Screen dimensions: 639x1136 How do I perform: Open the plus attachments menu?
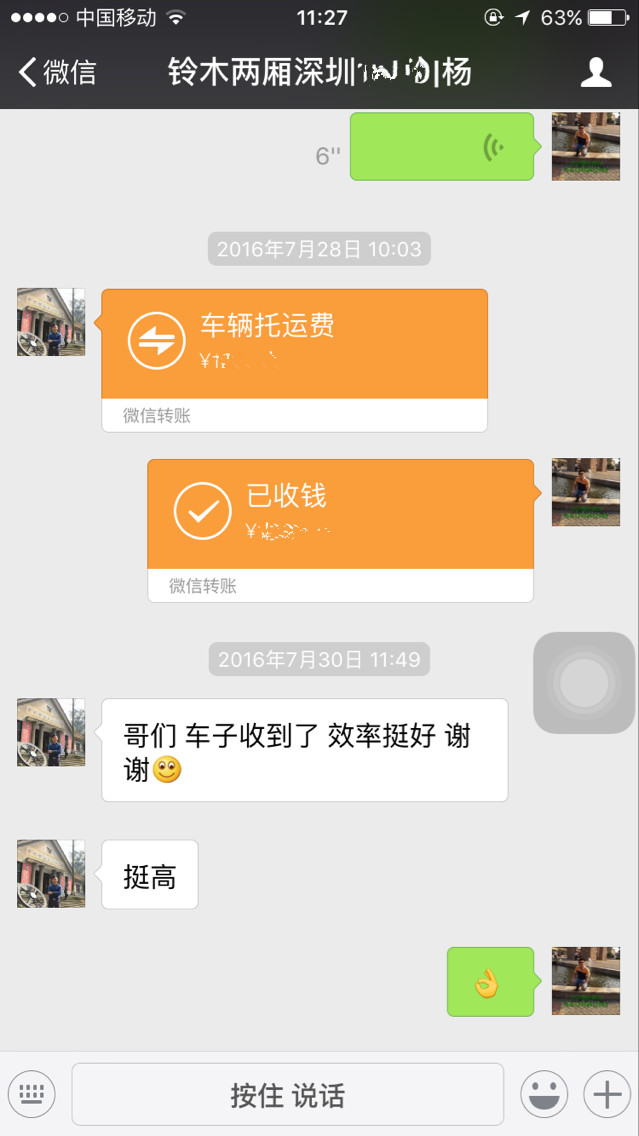tap(607, 1094)
